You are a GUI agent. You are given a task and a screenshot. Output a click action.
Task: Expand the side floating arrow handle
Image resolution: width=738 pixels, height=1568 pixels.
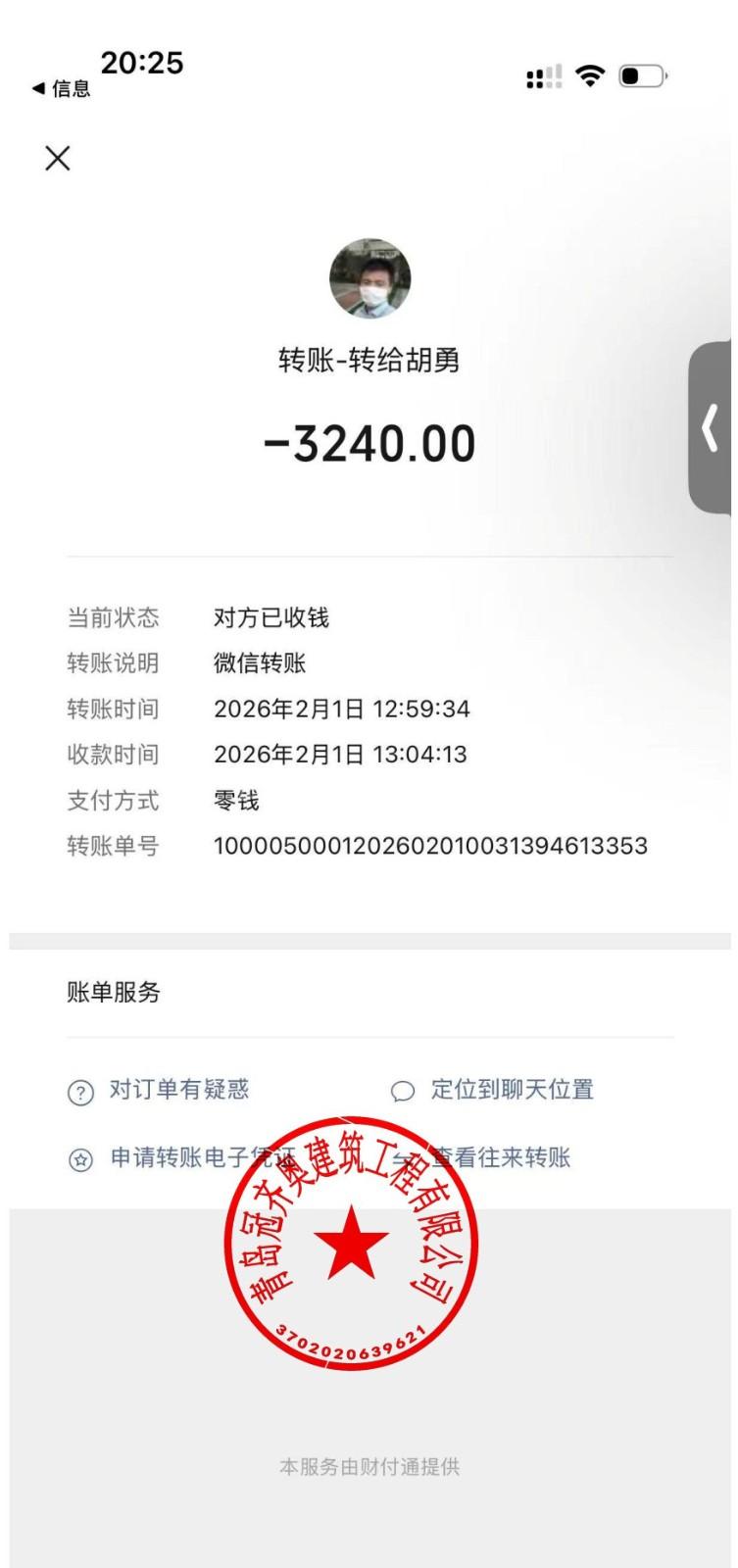click(712, 428)
